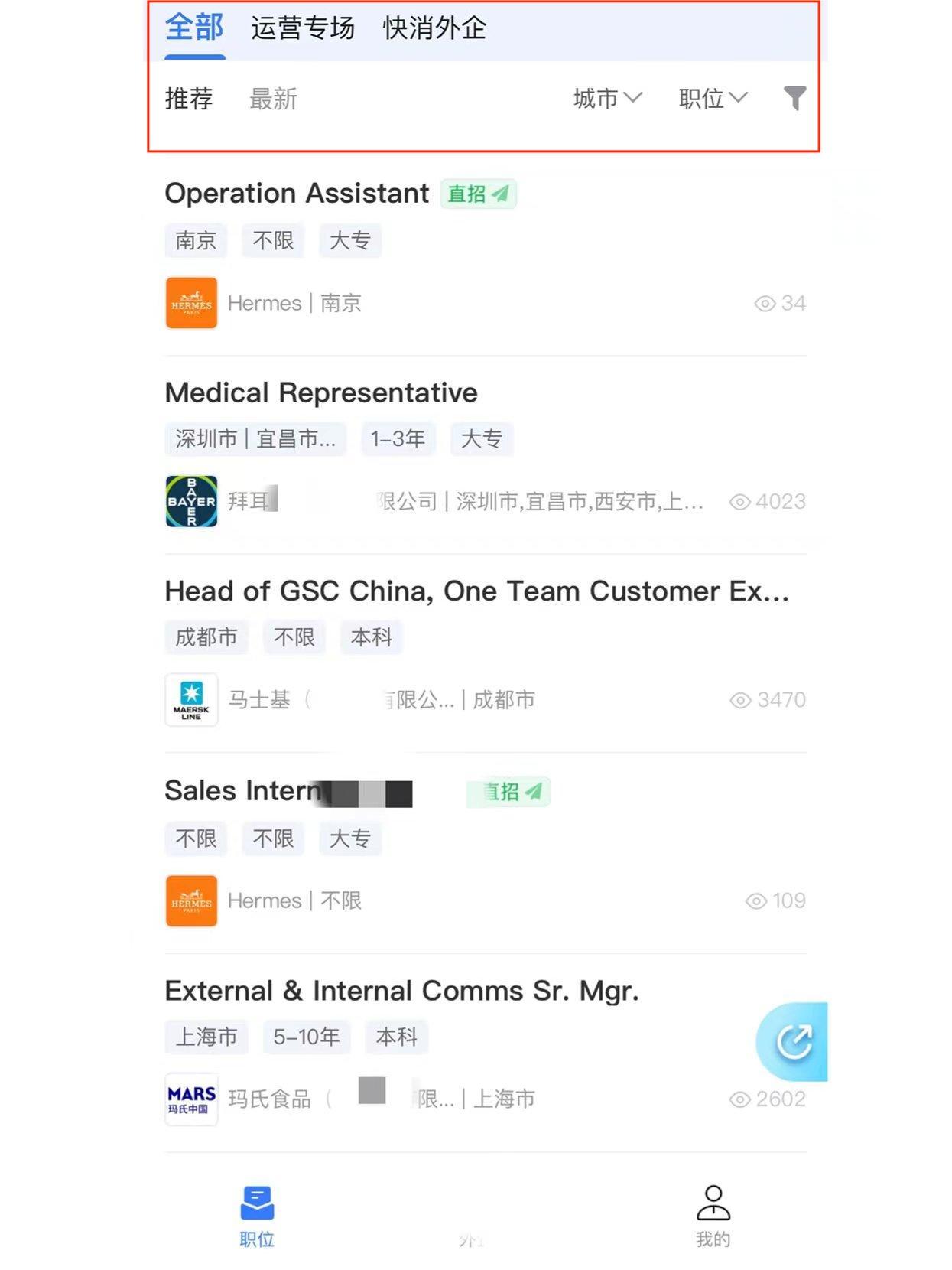
Task: Click the External & Internal Comms Sr. Mgr. posting
Action: click(403, 990)
